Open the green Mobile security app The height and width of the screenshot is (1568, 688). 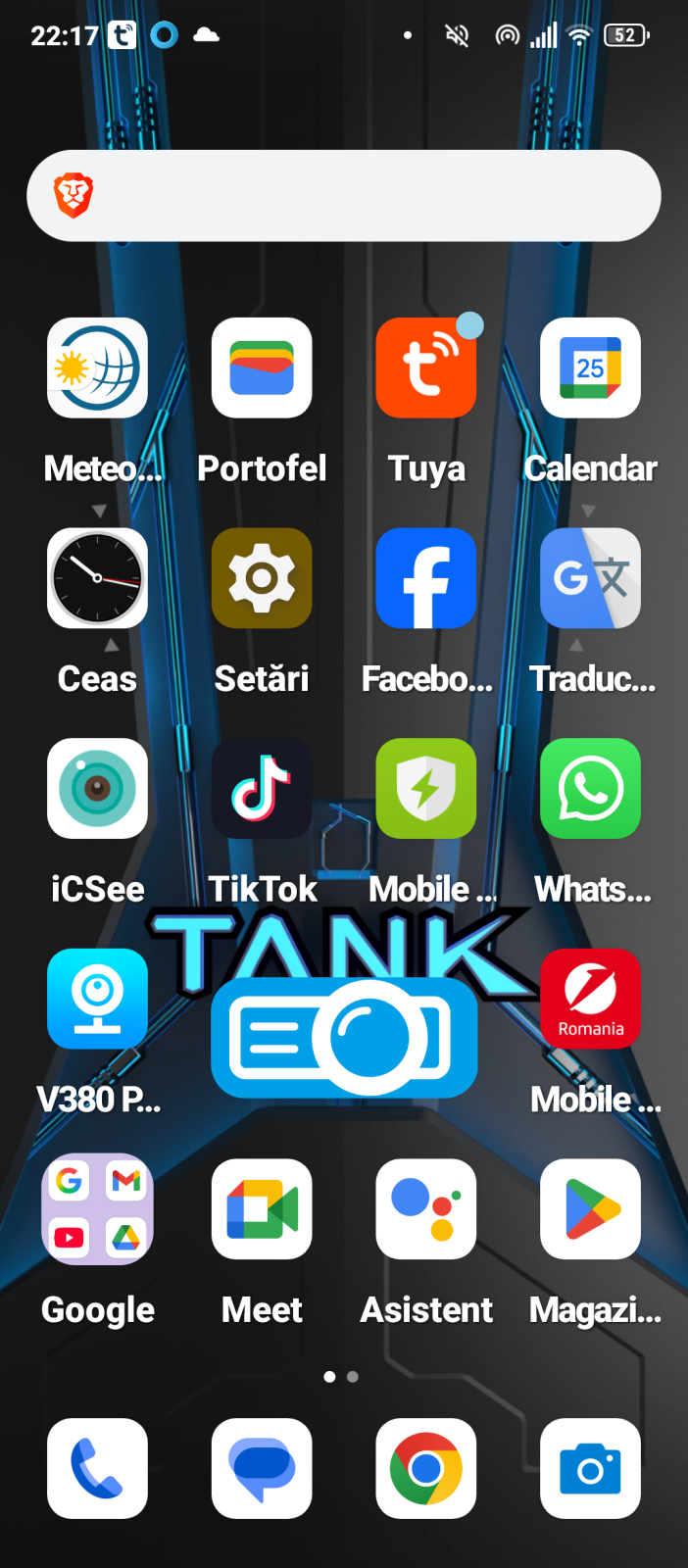coord(426,789)
